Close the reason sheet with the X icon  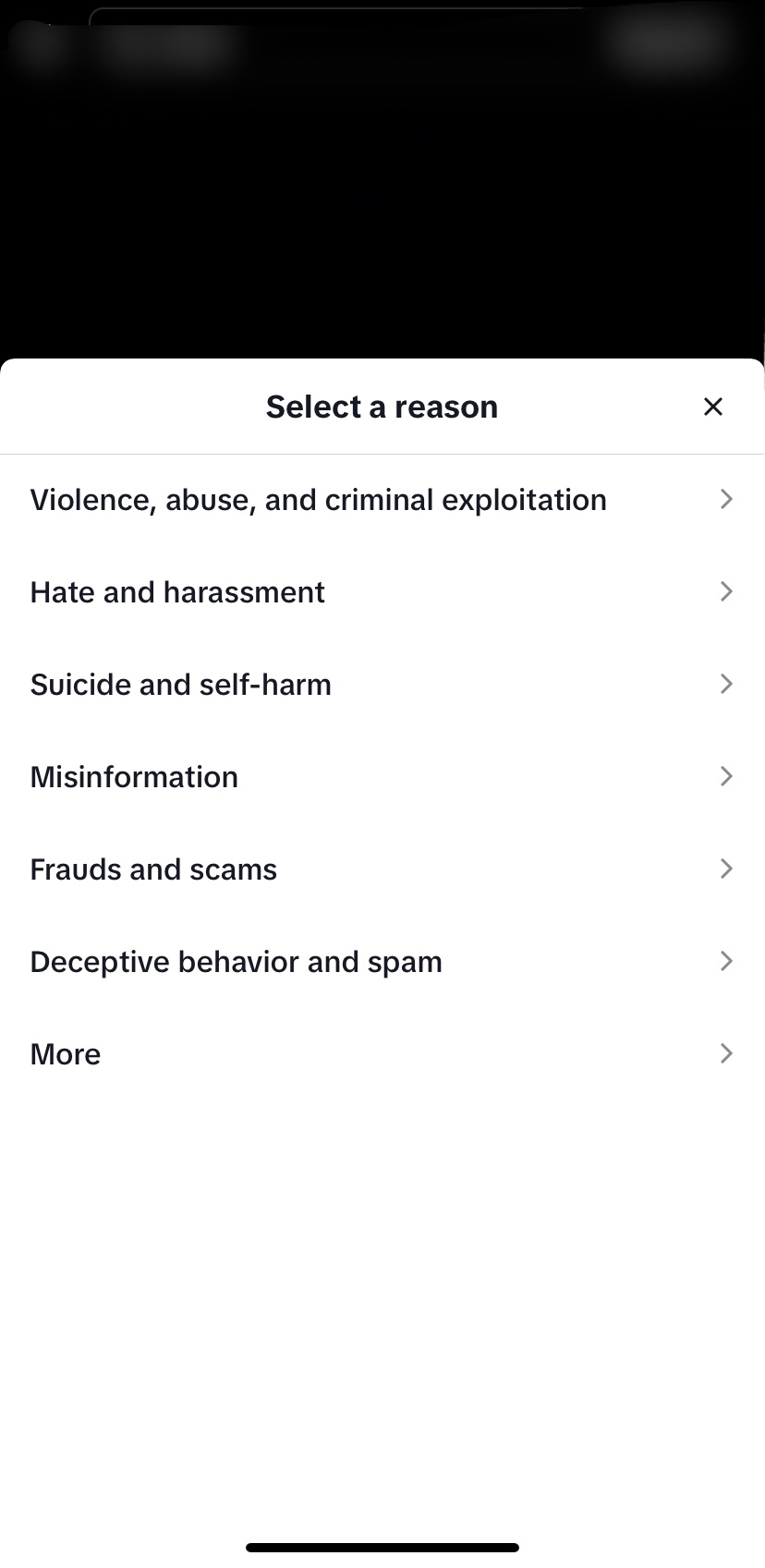712,407
